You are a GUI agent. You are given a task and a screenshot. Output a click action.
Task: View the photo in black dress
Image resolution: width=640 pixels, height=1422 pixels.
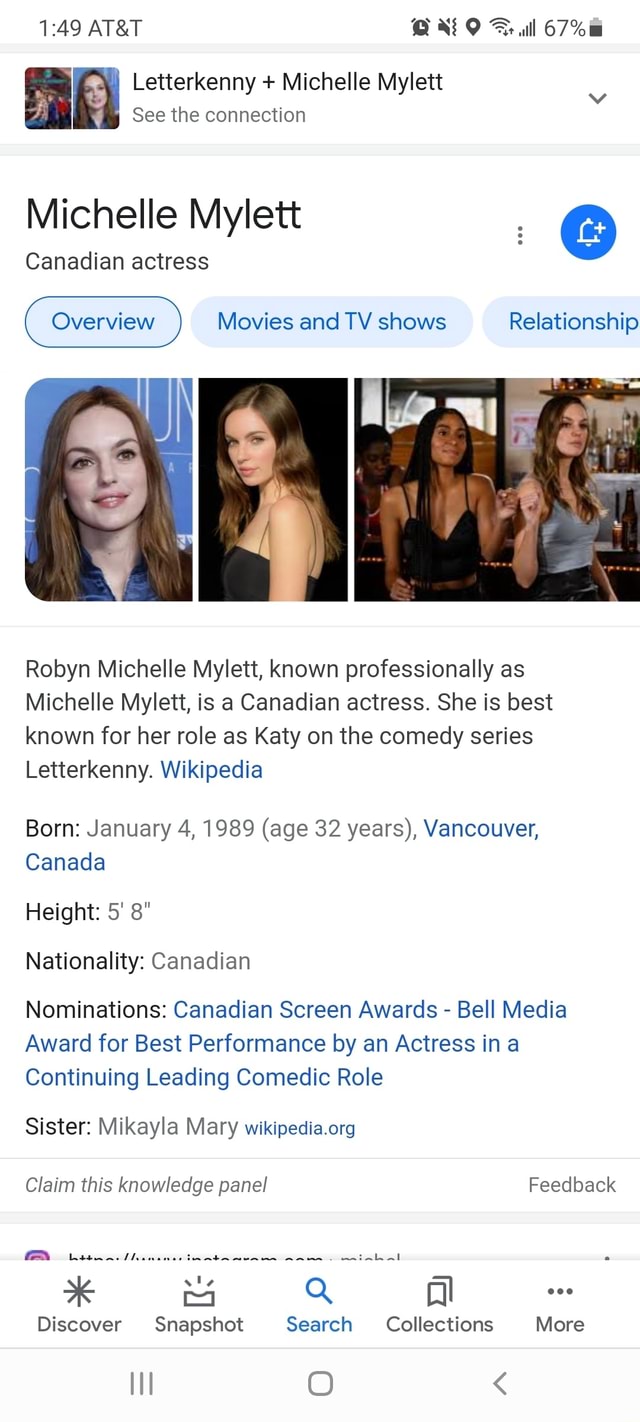273,489
